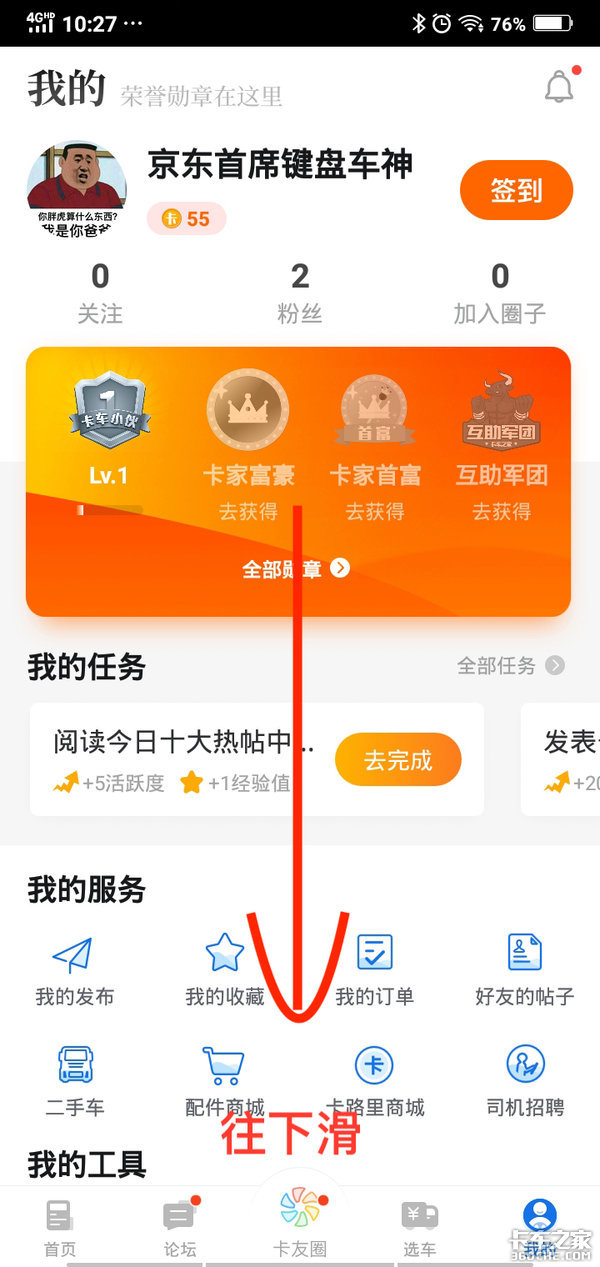Switch to the 论坛 forum tab
This screenshot has width=600, height=1267.
(180, 1228)
